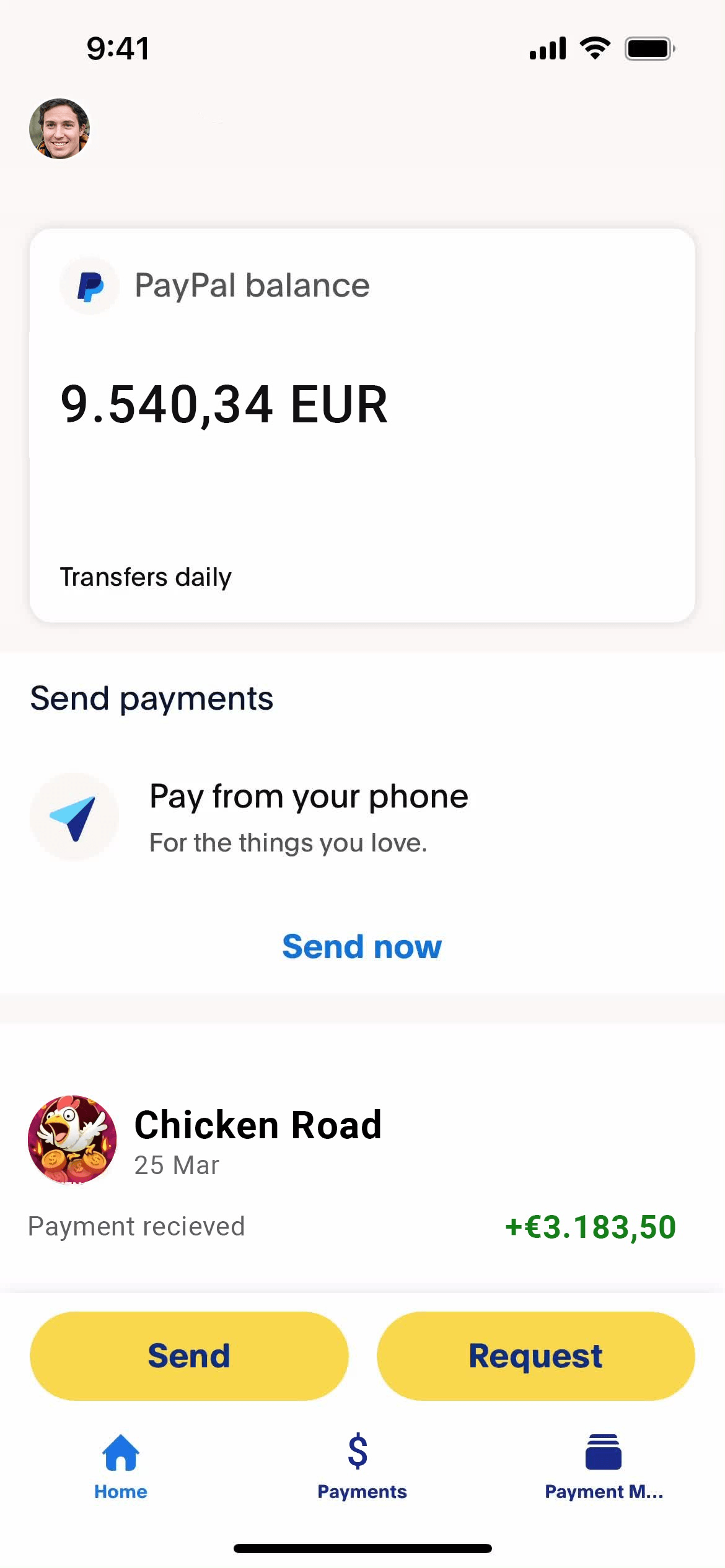
Task: Open the PayPal balance card
Action: click(362, 425)
